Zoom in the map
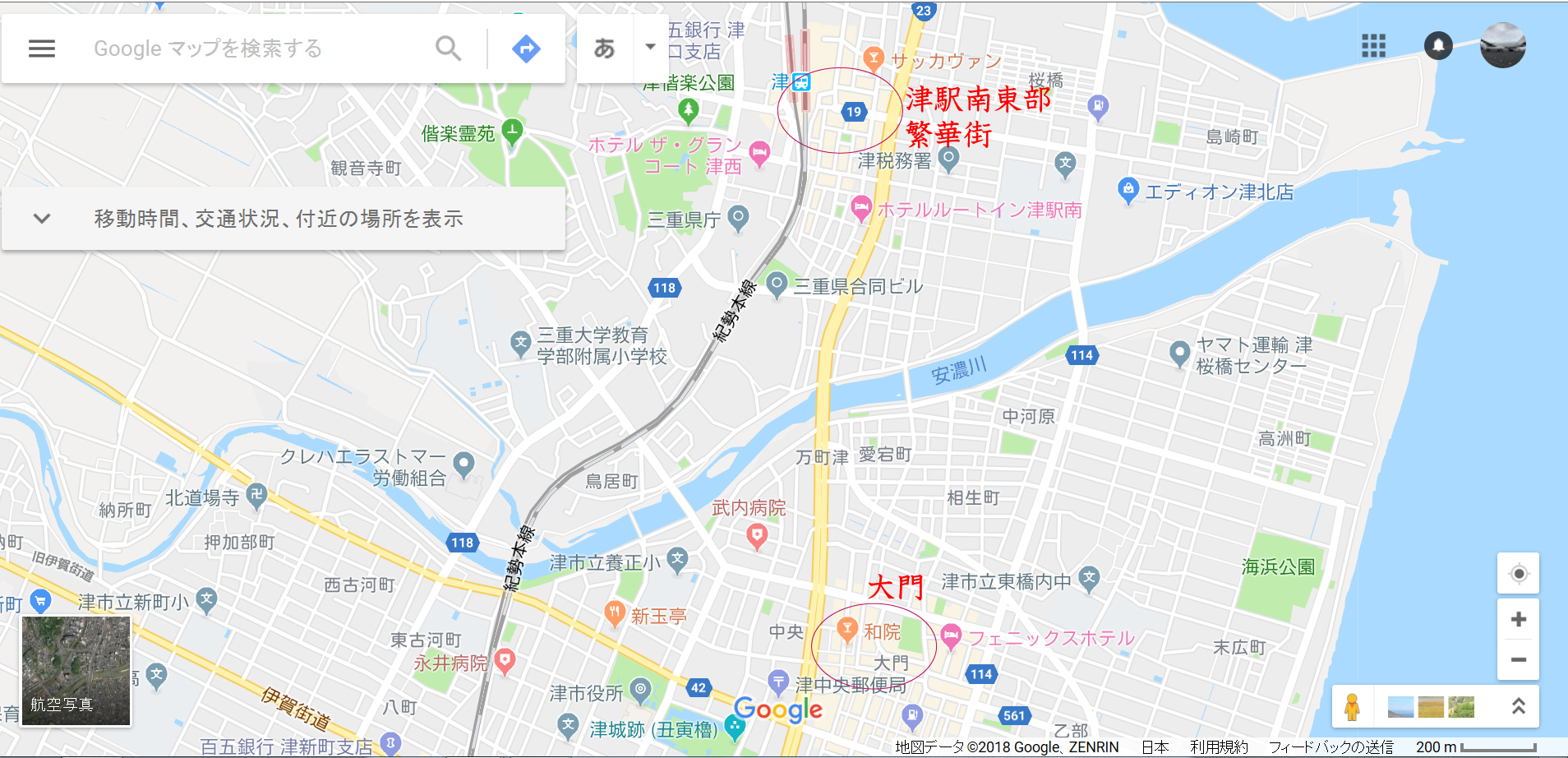1568x758 pixels. click(x=1518, y=619)
